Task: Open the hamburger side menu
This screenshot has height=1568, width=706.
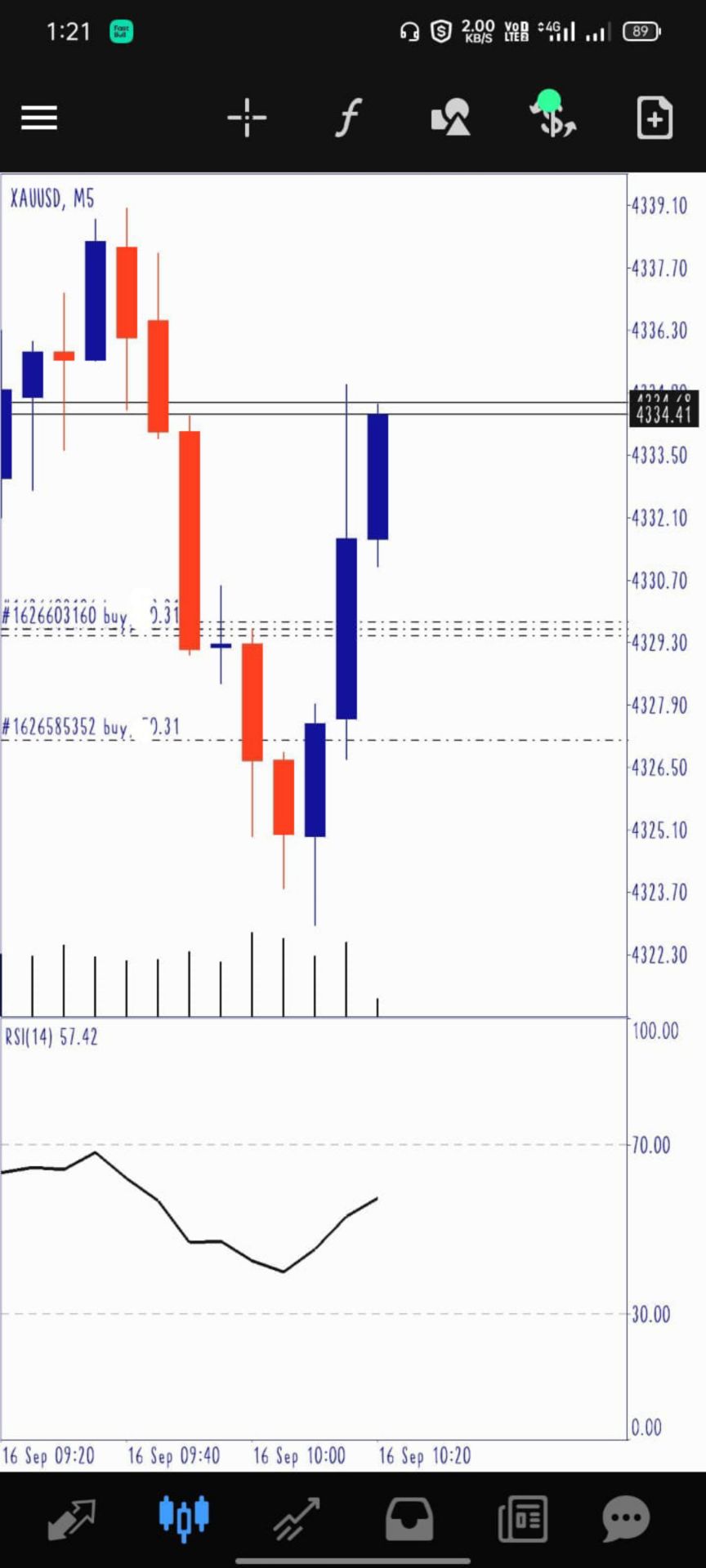Action: coord(39,118)
